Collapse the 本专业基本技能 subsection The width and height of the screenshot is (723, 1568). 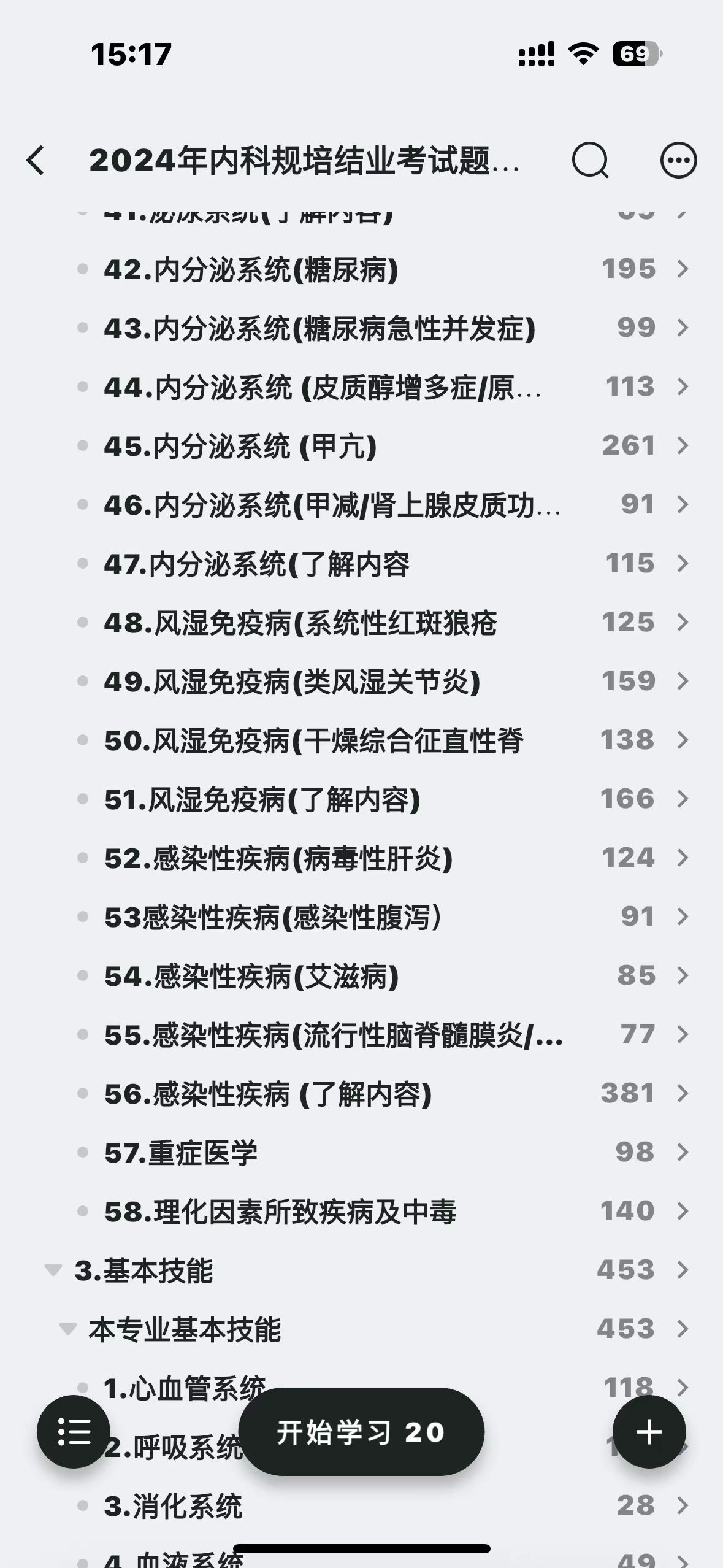pos(67,1329)
